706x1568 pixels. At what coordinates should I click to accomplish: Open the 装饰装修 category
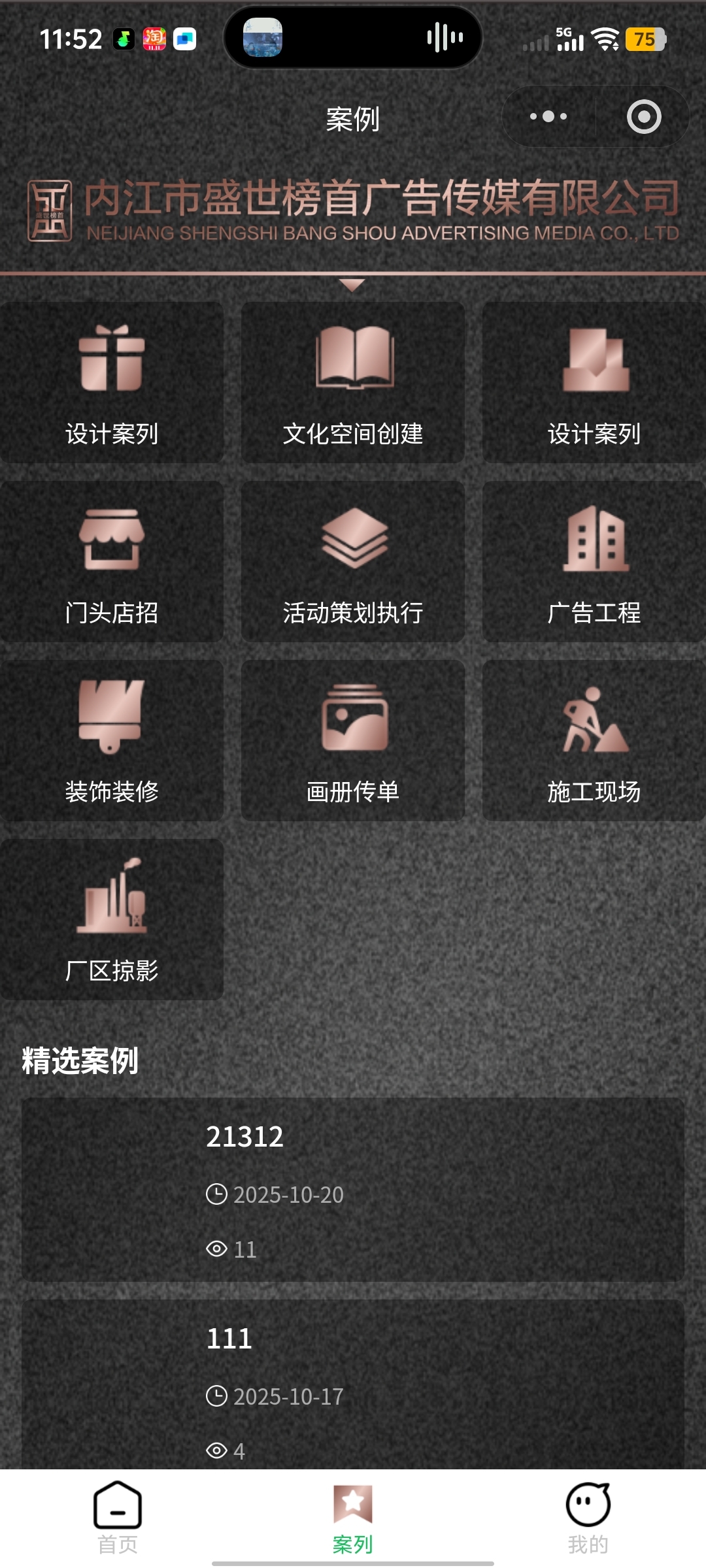tap(112, 741)
